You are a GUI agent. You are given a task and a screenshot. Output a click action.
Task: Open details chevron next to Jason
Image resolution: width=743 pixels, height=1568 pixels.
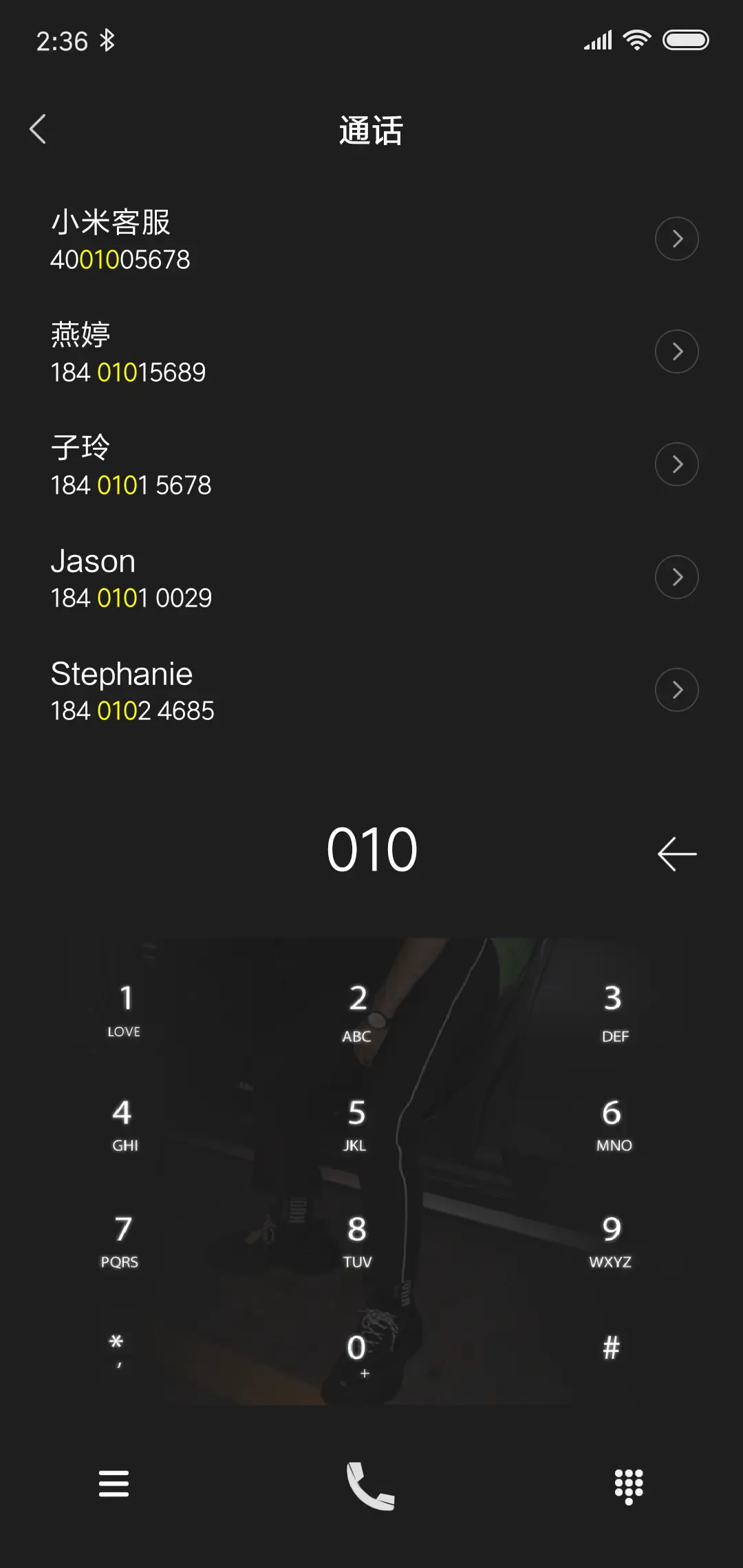pos(676,576)
